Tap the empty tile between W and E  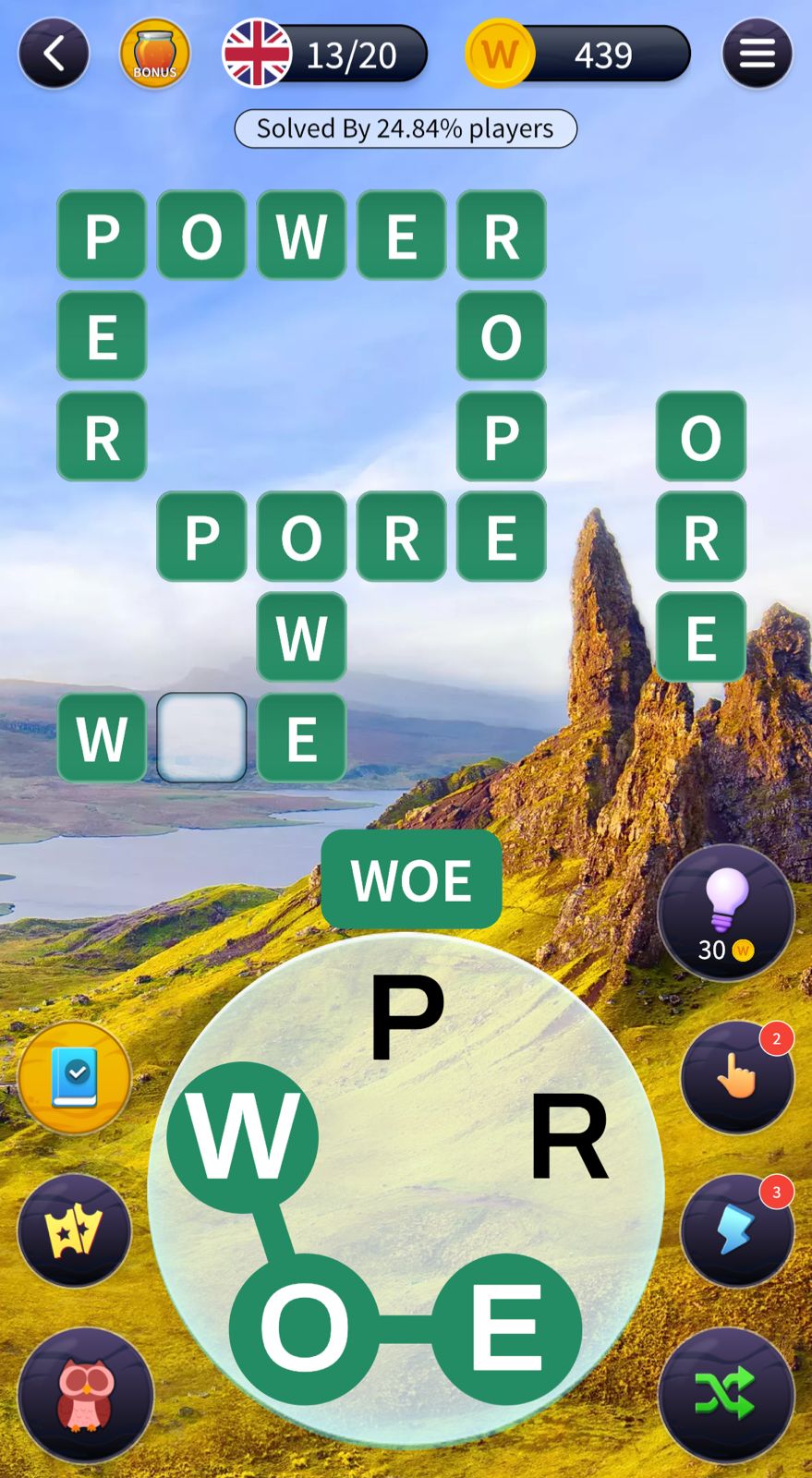(x=201, y=737)
